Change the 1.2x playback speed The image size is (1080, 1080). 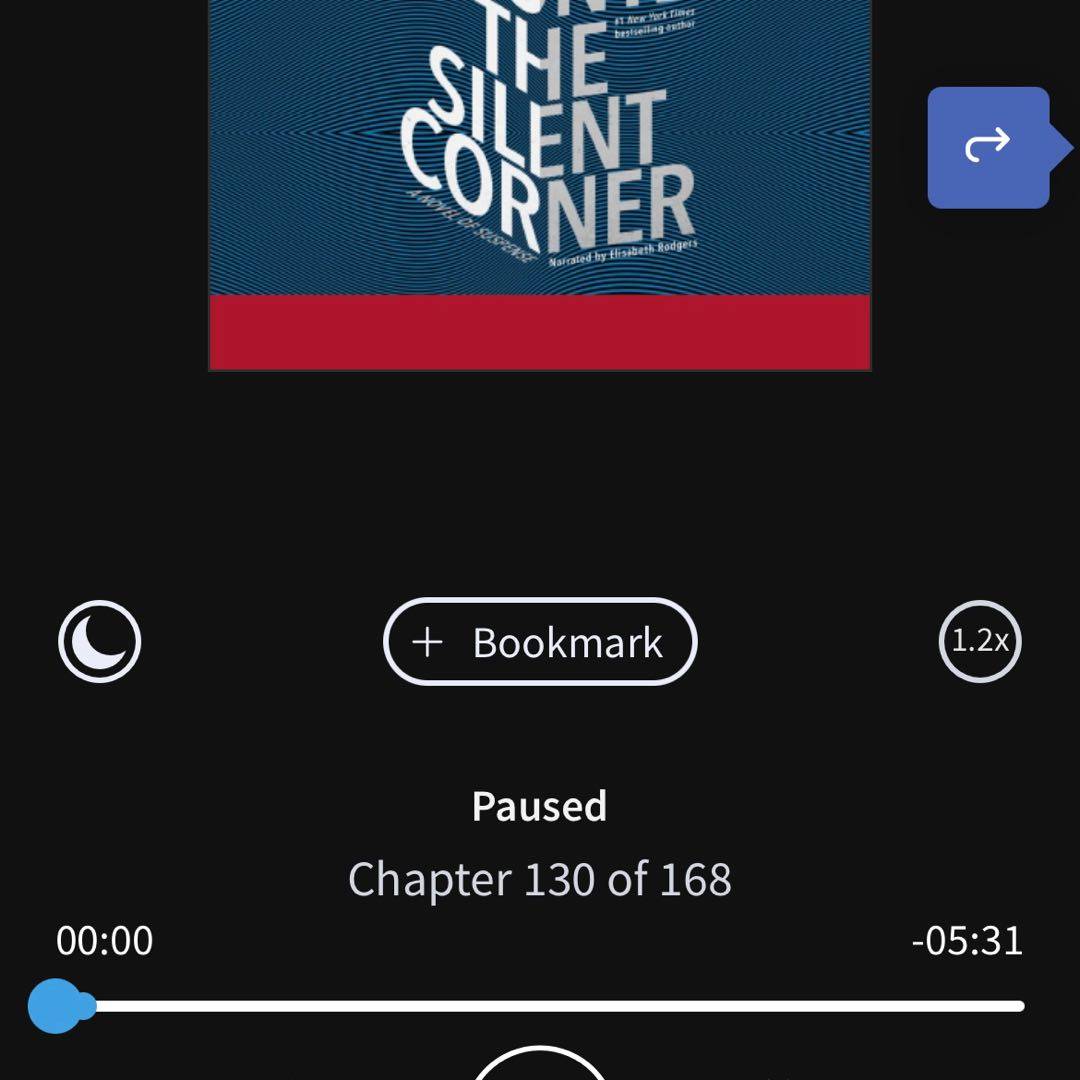[x=980, y=641]
